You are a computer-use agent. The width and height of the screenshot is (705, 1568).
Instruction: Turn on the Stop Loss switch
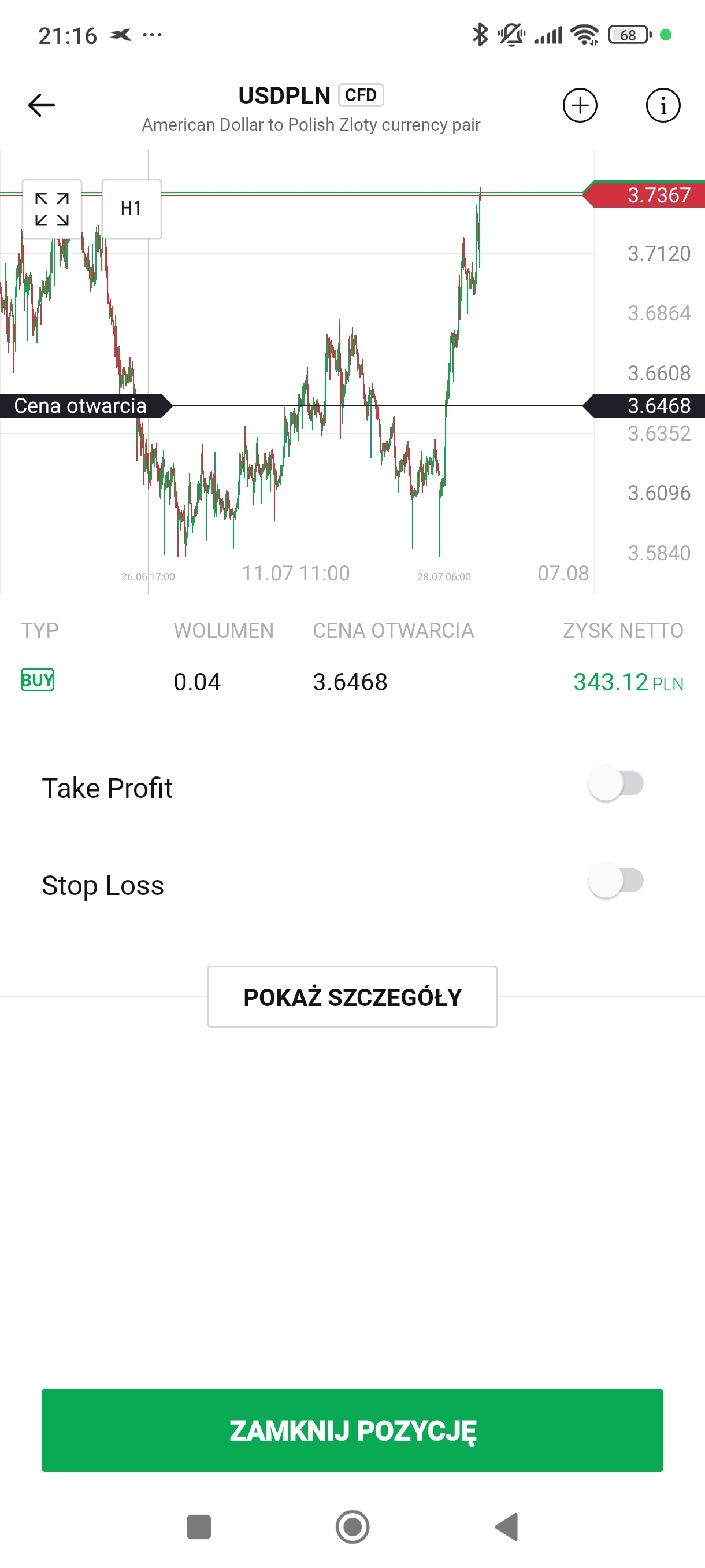tap(615, 881)
